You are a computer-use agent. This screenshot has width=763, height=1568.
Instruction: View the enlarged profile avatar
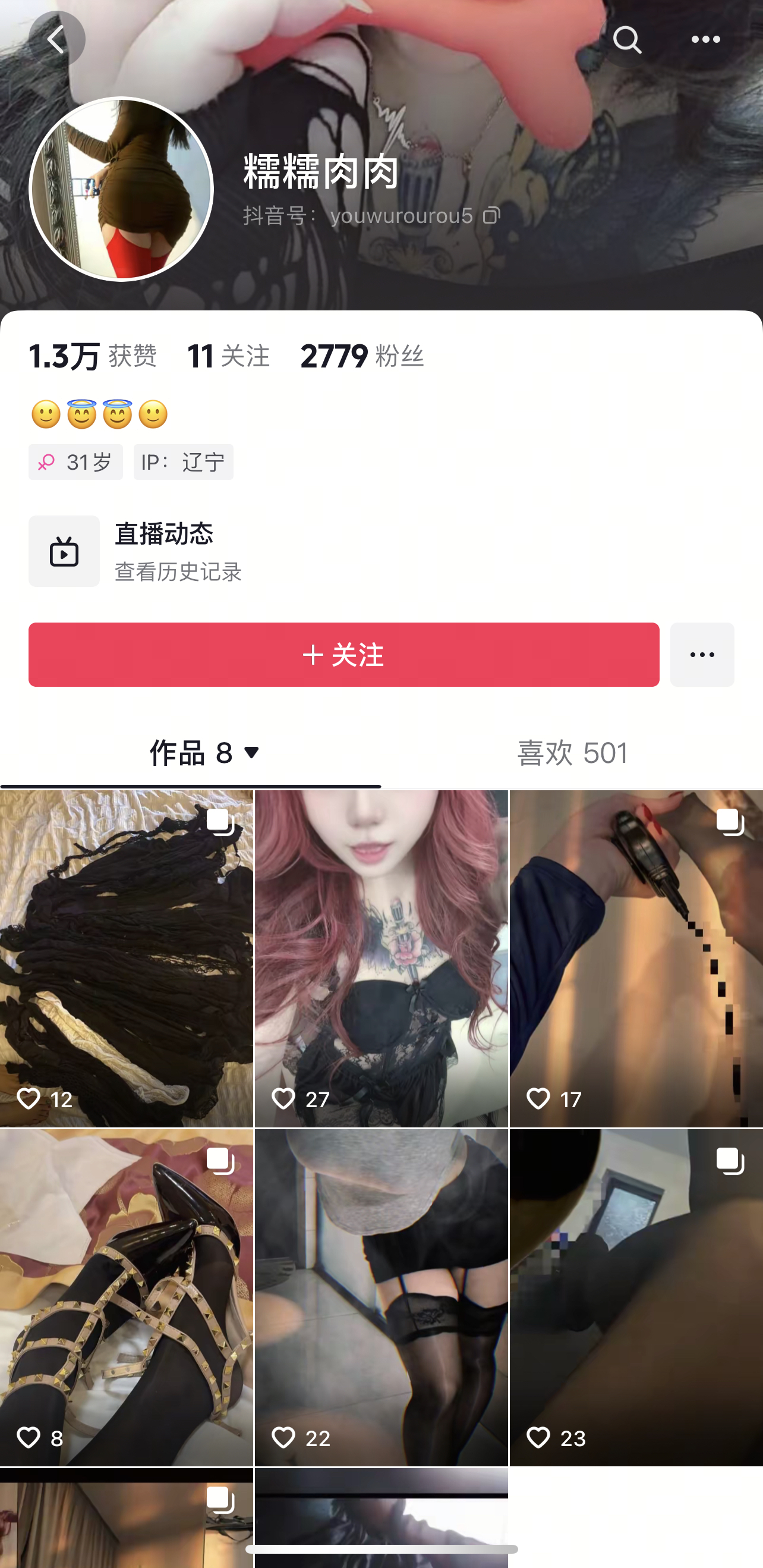[x=121, y=189]
